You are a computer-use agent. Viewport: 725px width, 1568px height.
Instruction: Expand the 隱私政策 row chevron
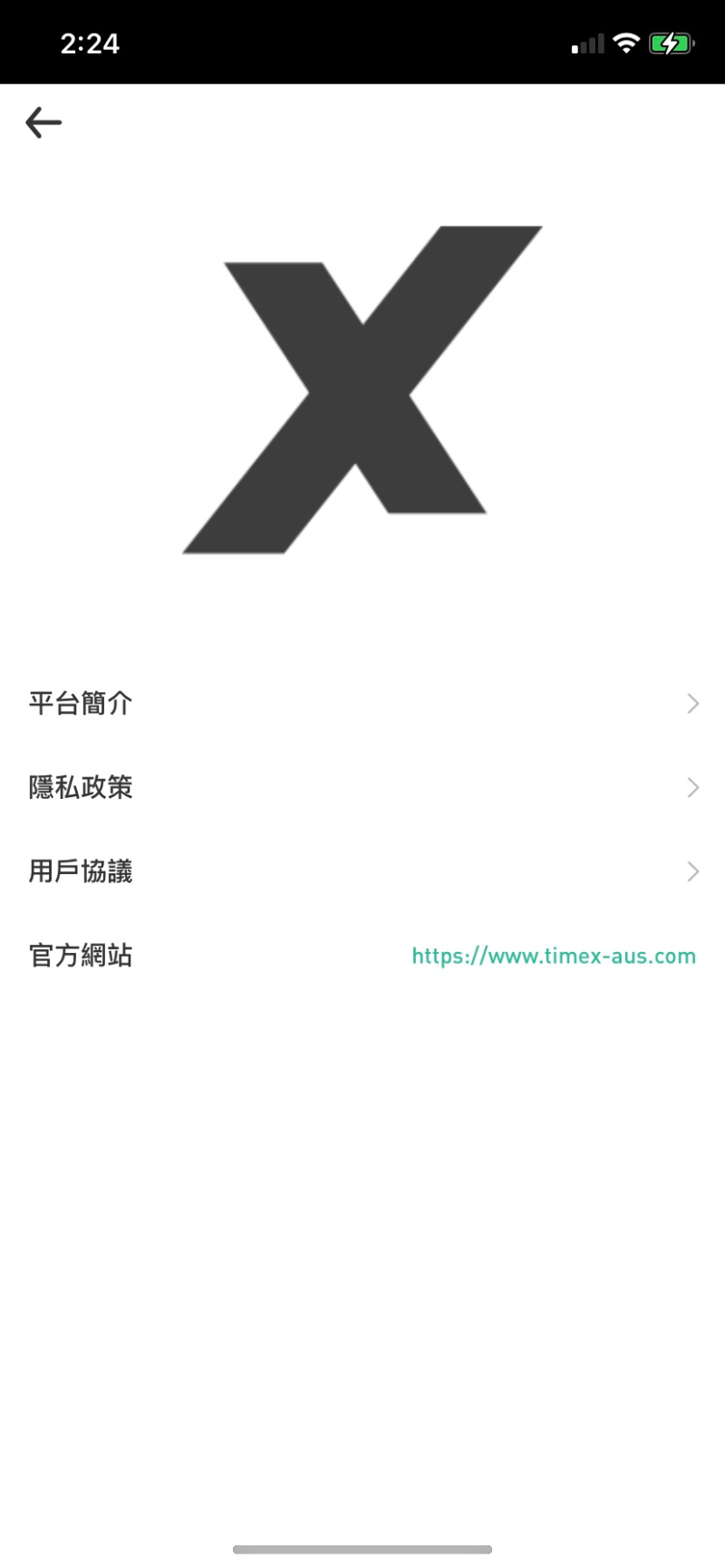coord(692,787)
